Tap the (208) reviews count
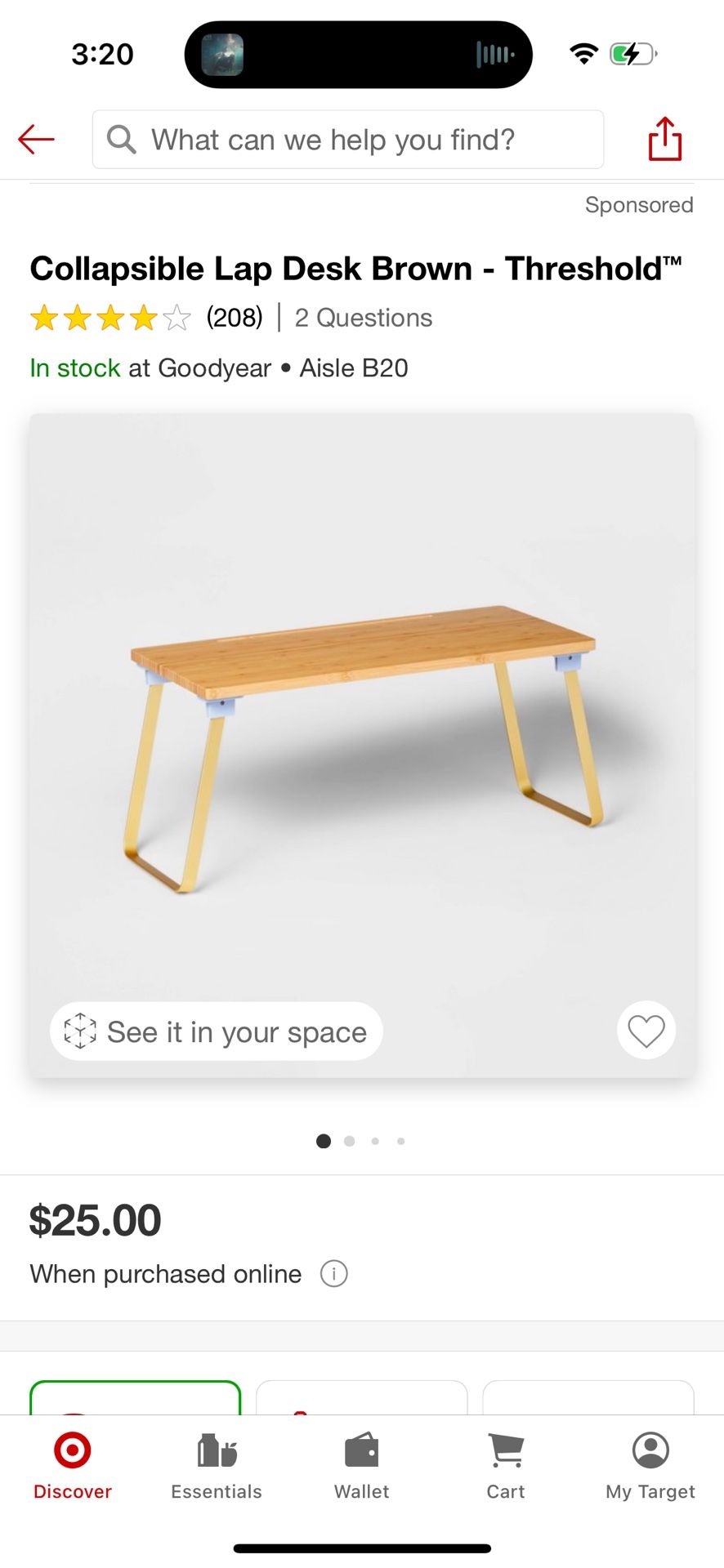Screen dimensions: 724x1568 234,318
